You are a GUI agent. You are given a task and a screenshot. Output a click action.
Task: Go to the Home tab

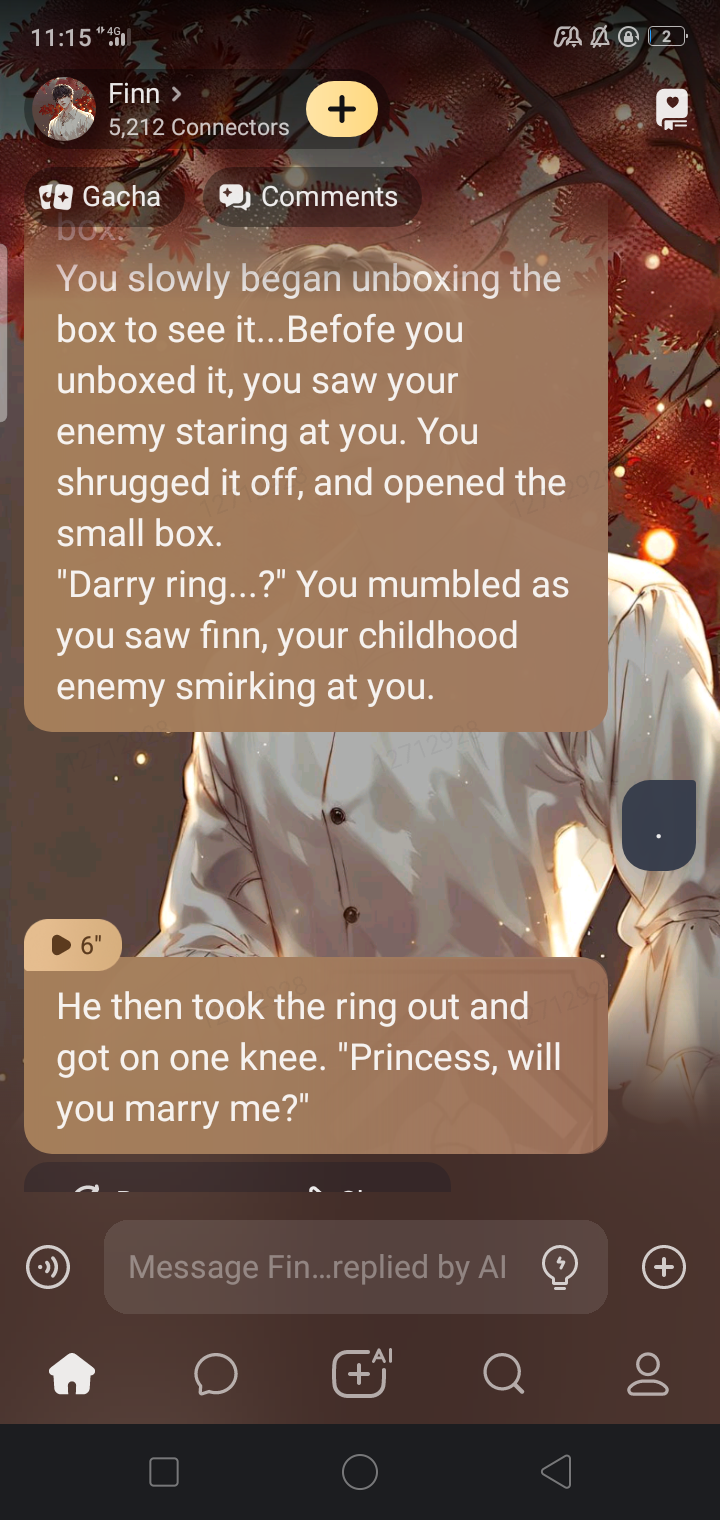coord(72,1374)
